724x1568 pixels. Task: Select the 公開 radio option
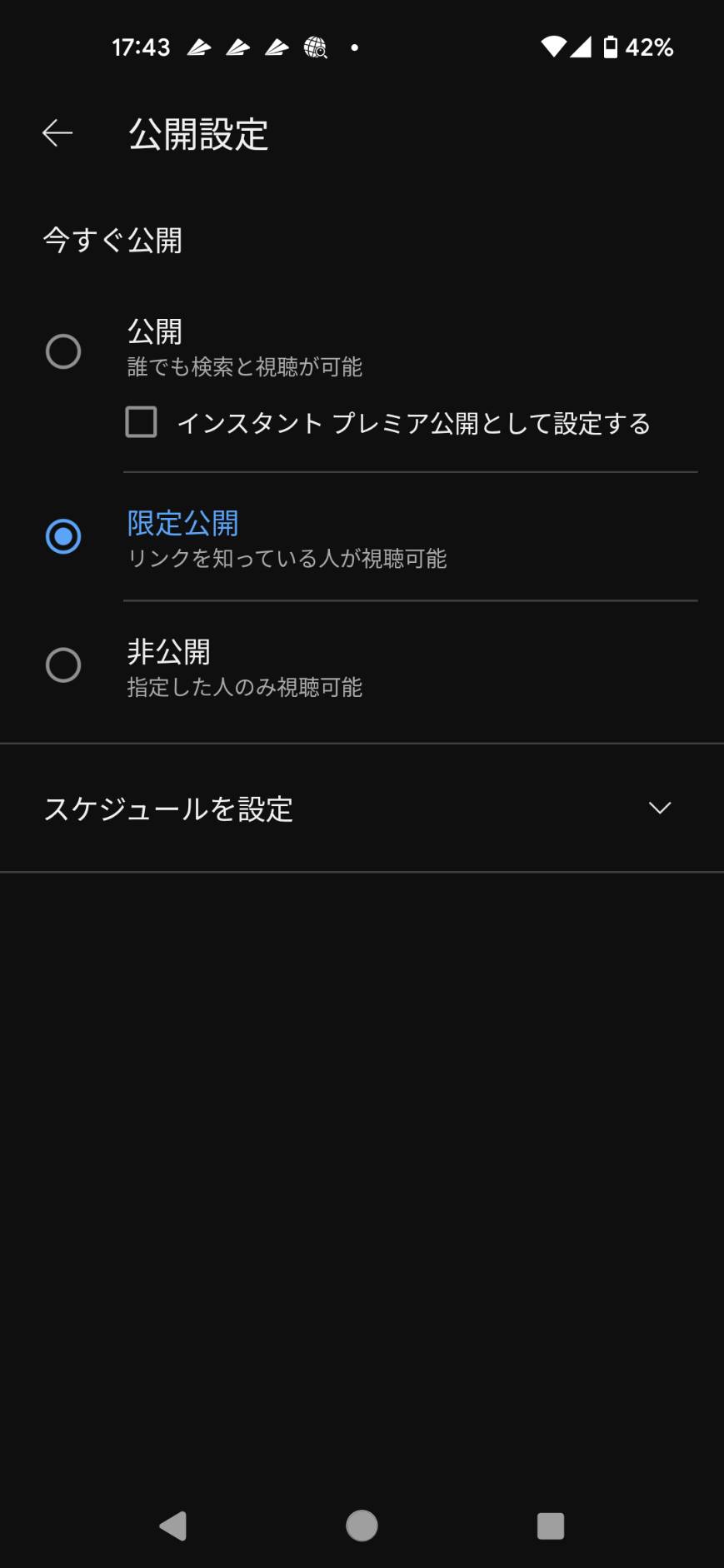click(63, 351)
